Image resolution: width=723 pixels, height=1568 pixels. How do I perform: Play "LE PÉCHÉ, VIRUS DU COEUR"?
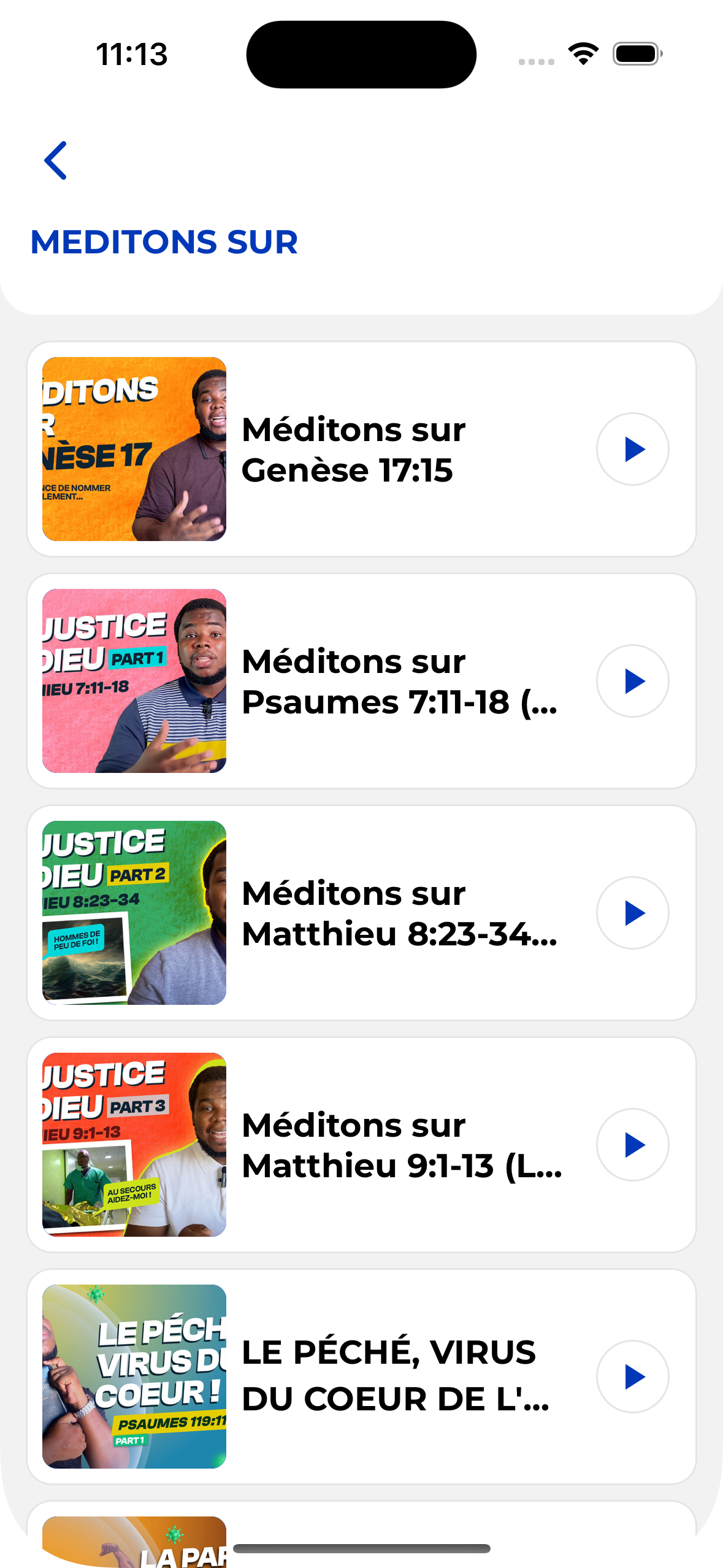coord(632,1377)
